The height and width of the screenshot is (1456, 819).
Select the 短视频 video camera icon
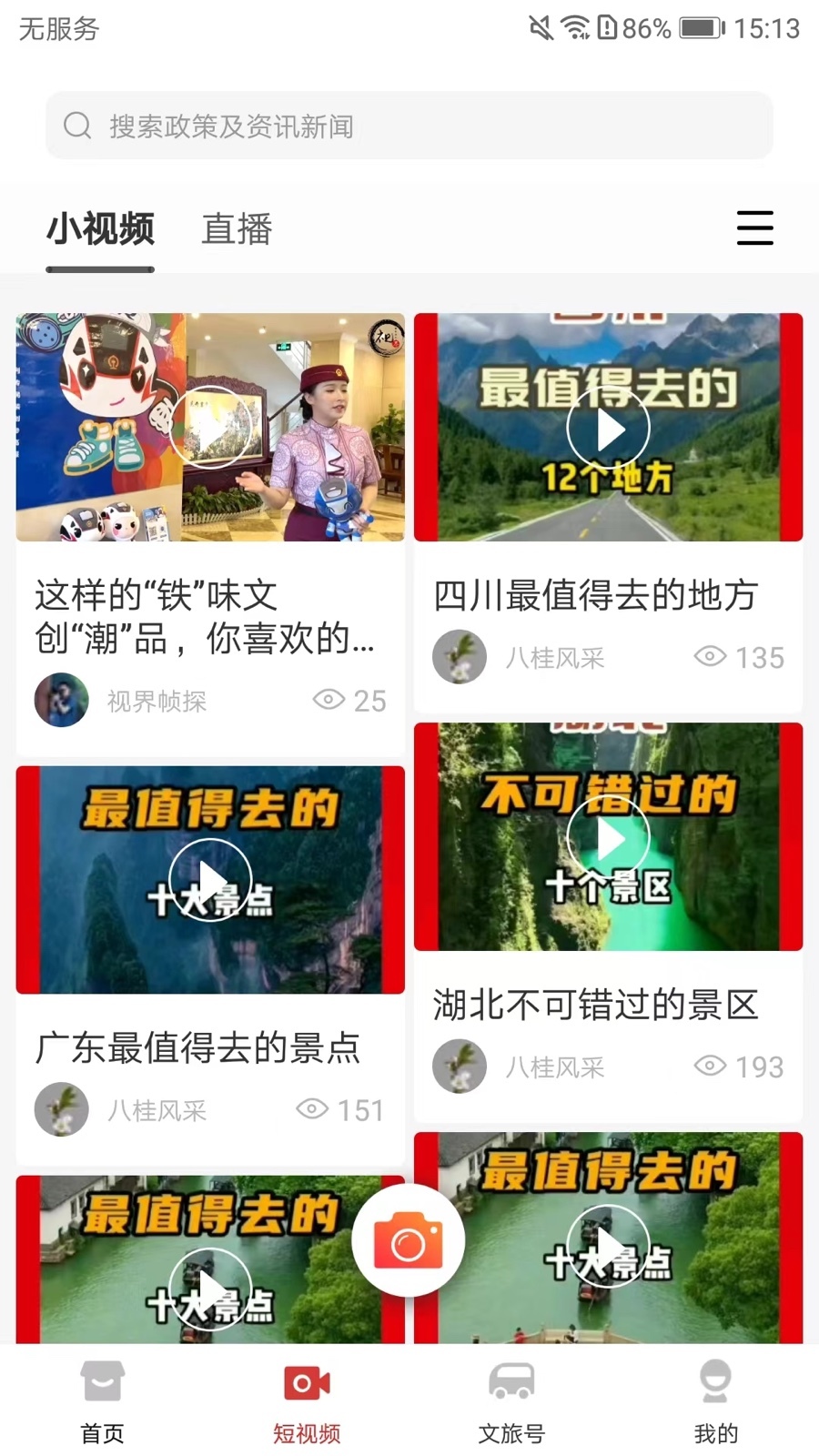click(x=306, y=1381)
